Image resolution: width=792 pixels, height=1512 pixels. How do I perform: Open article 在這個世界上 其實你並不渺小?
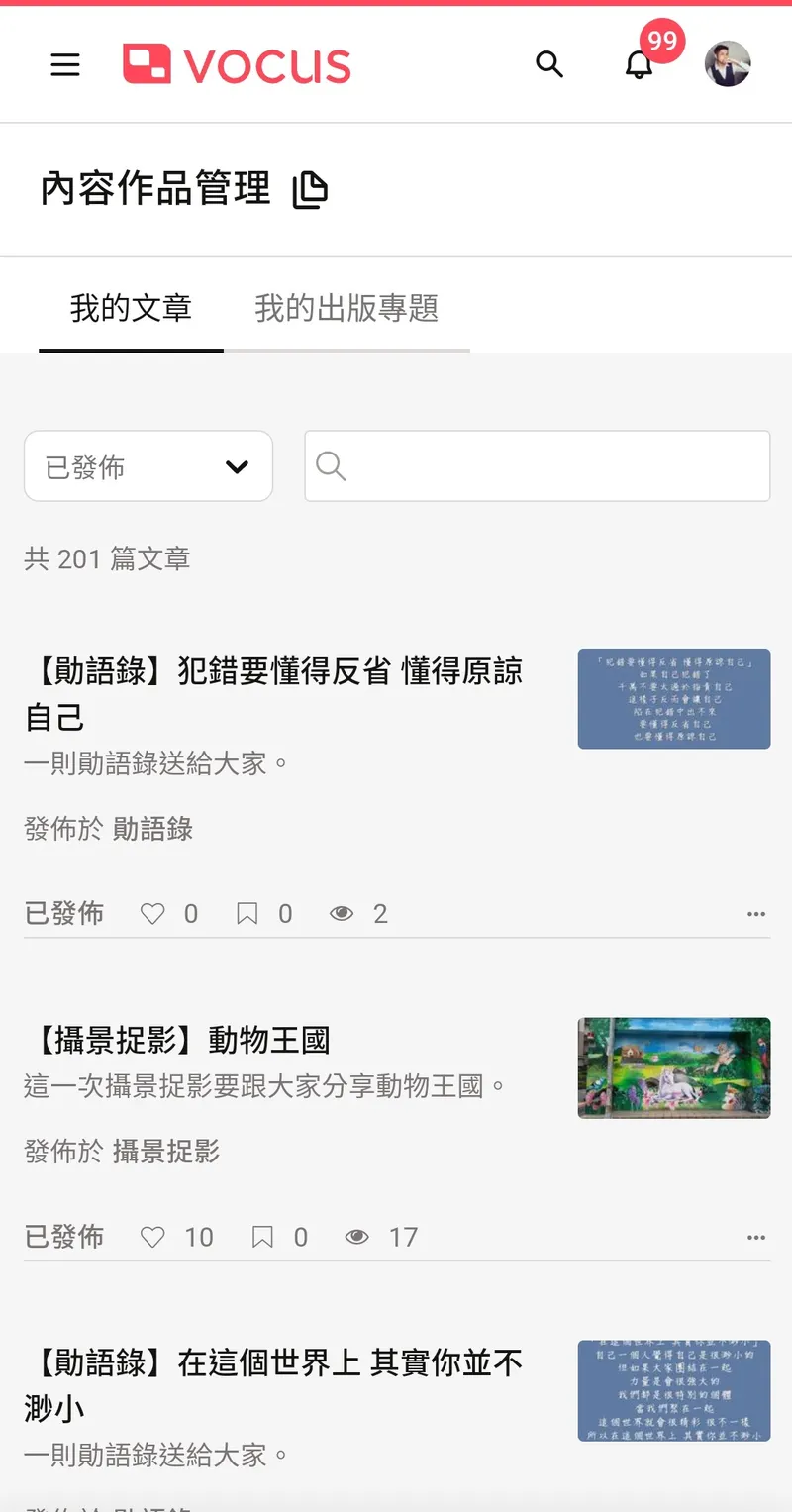[x=273, y=1383]
